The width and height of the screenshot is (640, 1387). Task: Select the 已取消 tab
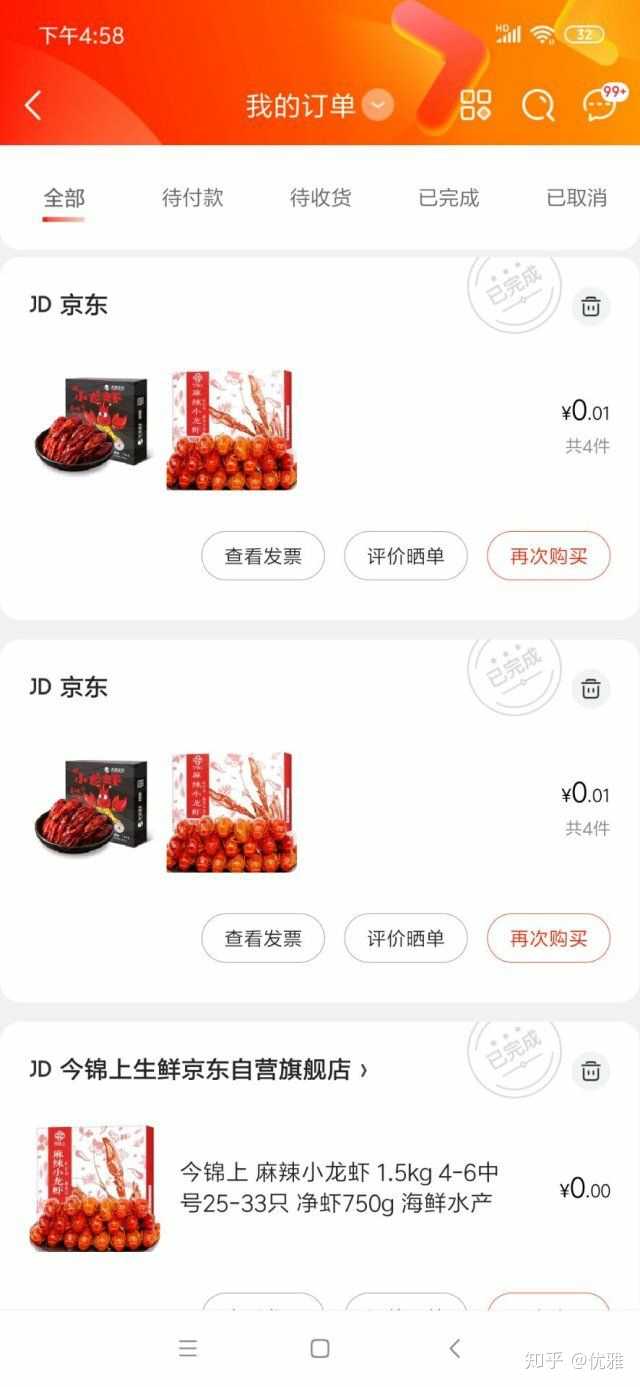[576, 198]
